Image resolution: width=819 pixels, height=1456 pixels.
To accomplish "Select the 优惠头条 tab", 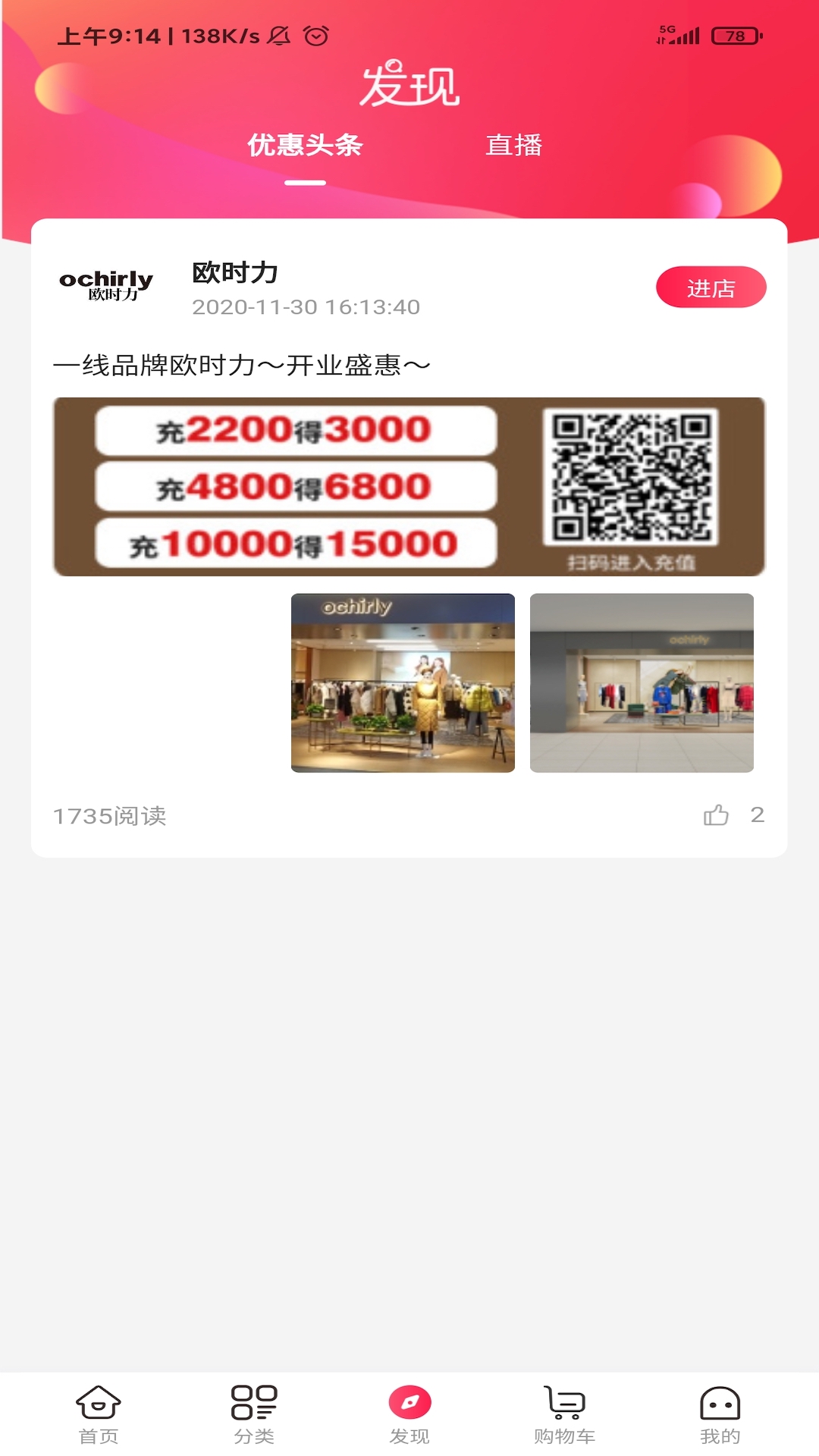I will (305, 145).
